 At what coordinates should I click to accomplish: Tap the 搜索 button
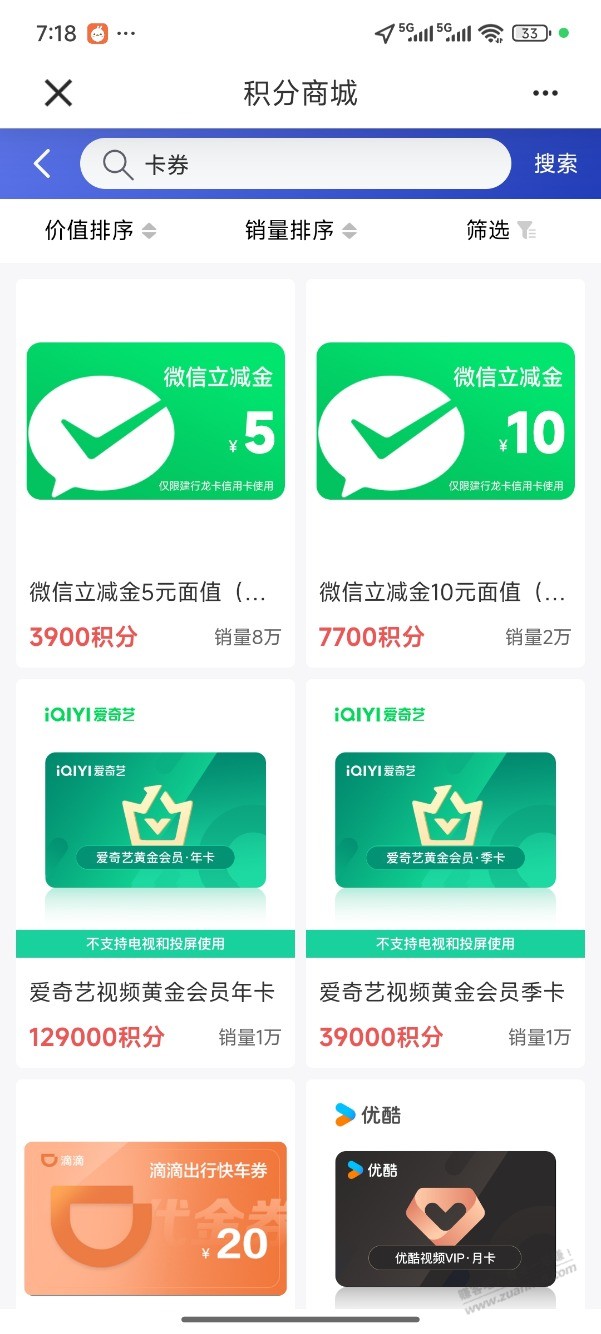coord(556,164)
